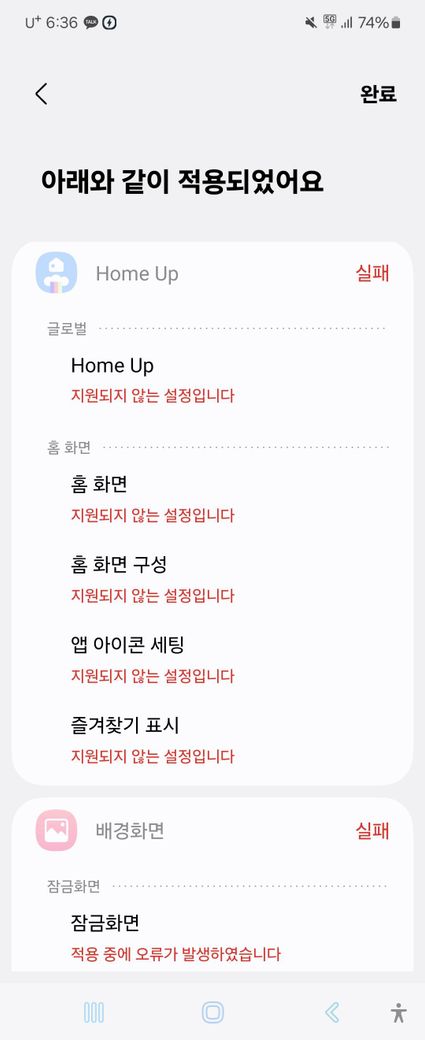Tap 완료 to finish
The width and height of the screenshot is (425, 1040).
pos(378,94)
